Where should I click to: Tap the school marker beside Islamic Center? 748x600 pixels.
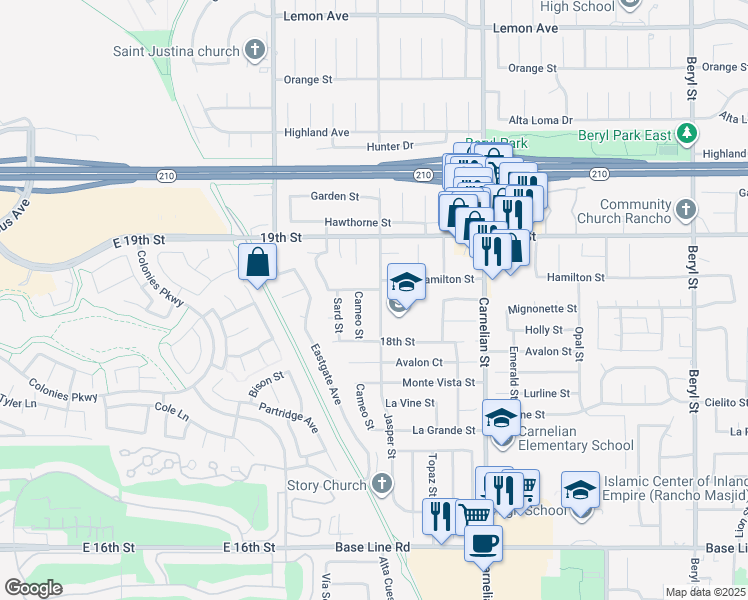pos(580,490)
